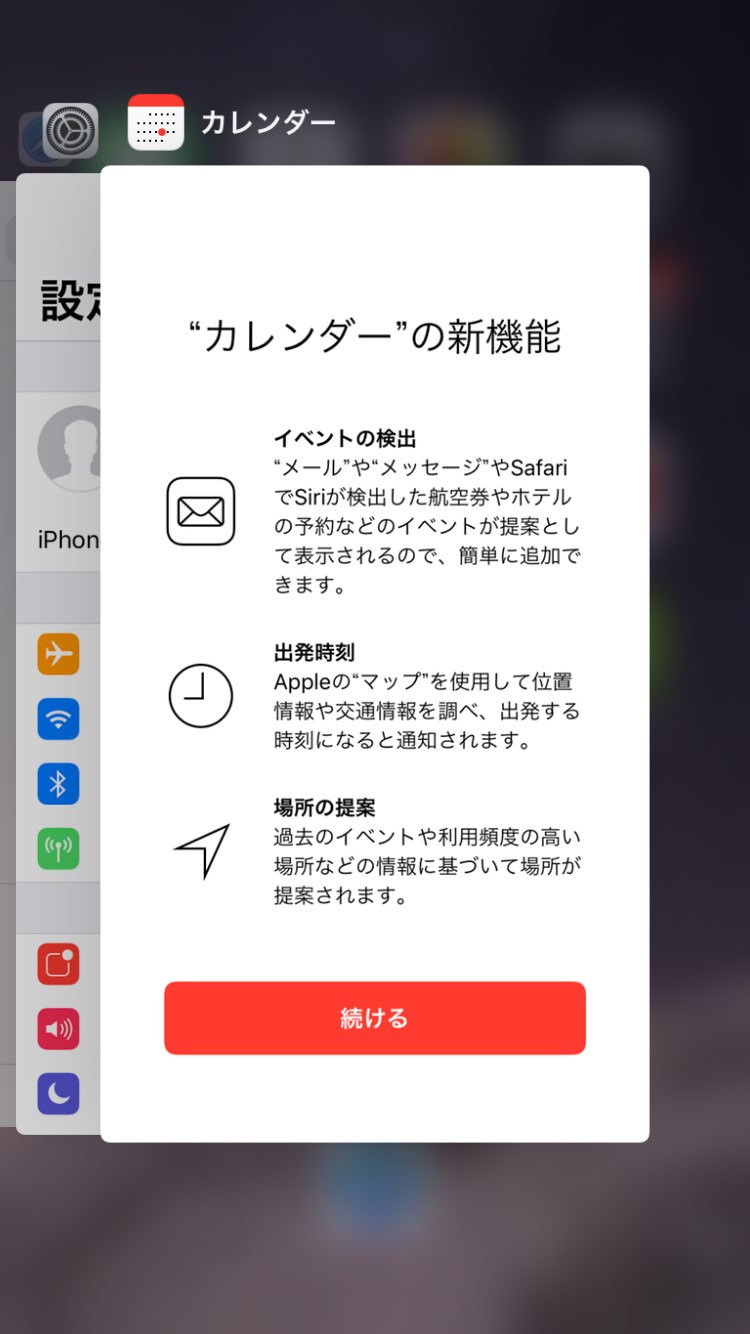Tap the 続ける button
The width and height of the screenshot is (750, 1334).
pyautogui.click(x=374, y=1018)
